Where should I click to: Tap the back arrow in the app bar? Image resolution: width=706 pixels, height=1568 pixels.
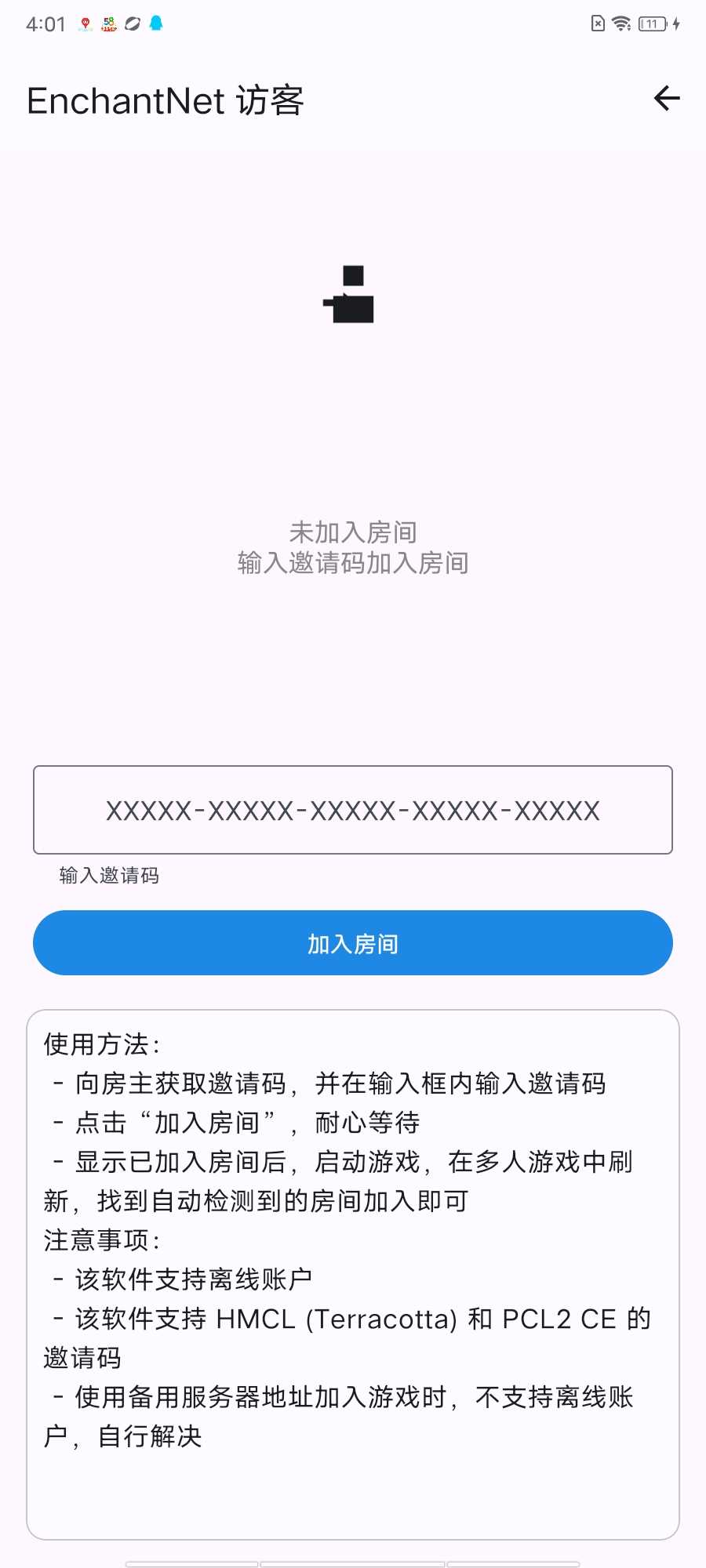[x=666, y=99]
